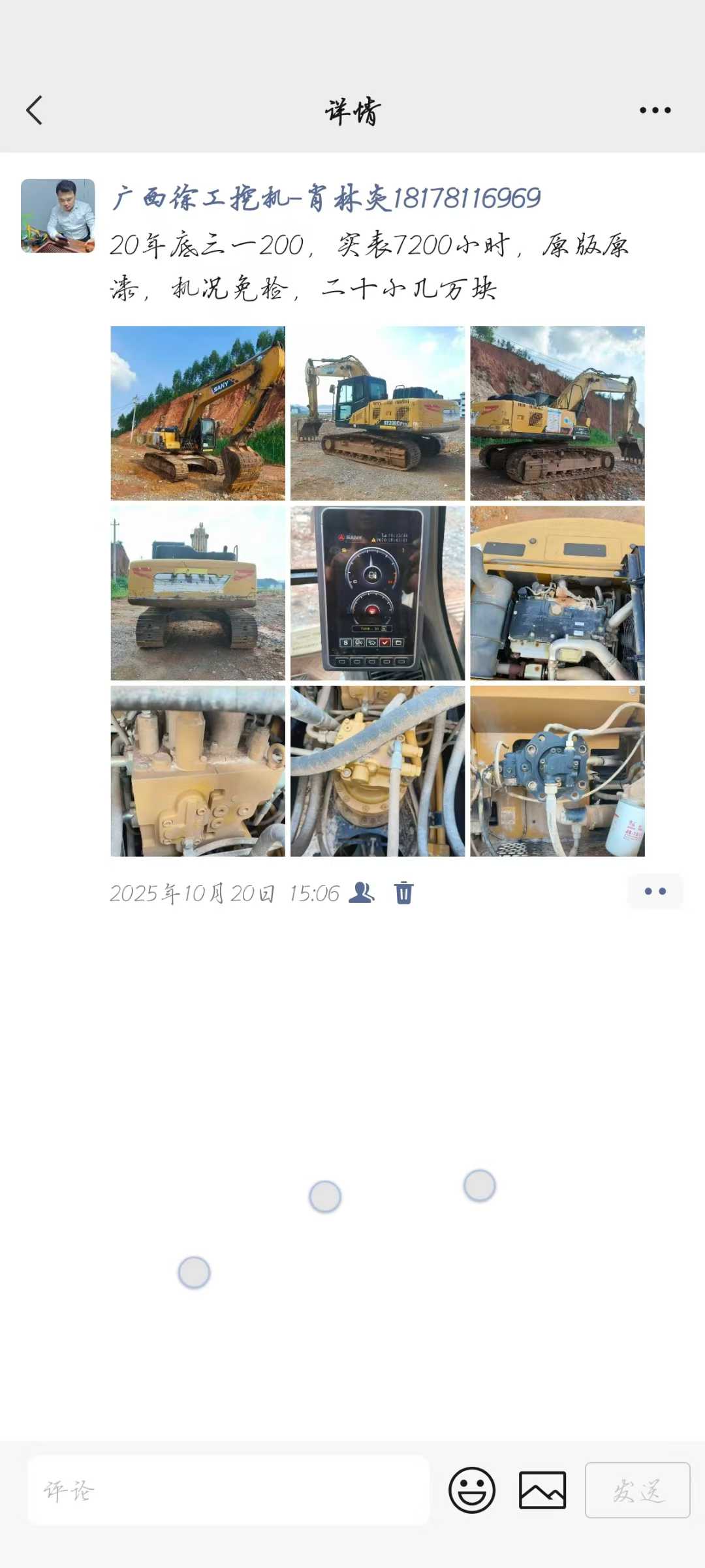The height and width of the screenshot is (1568, 705).
Task: View the dashboard monitor display photo
Action: [377, 593]
